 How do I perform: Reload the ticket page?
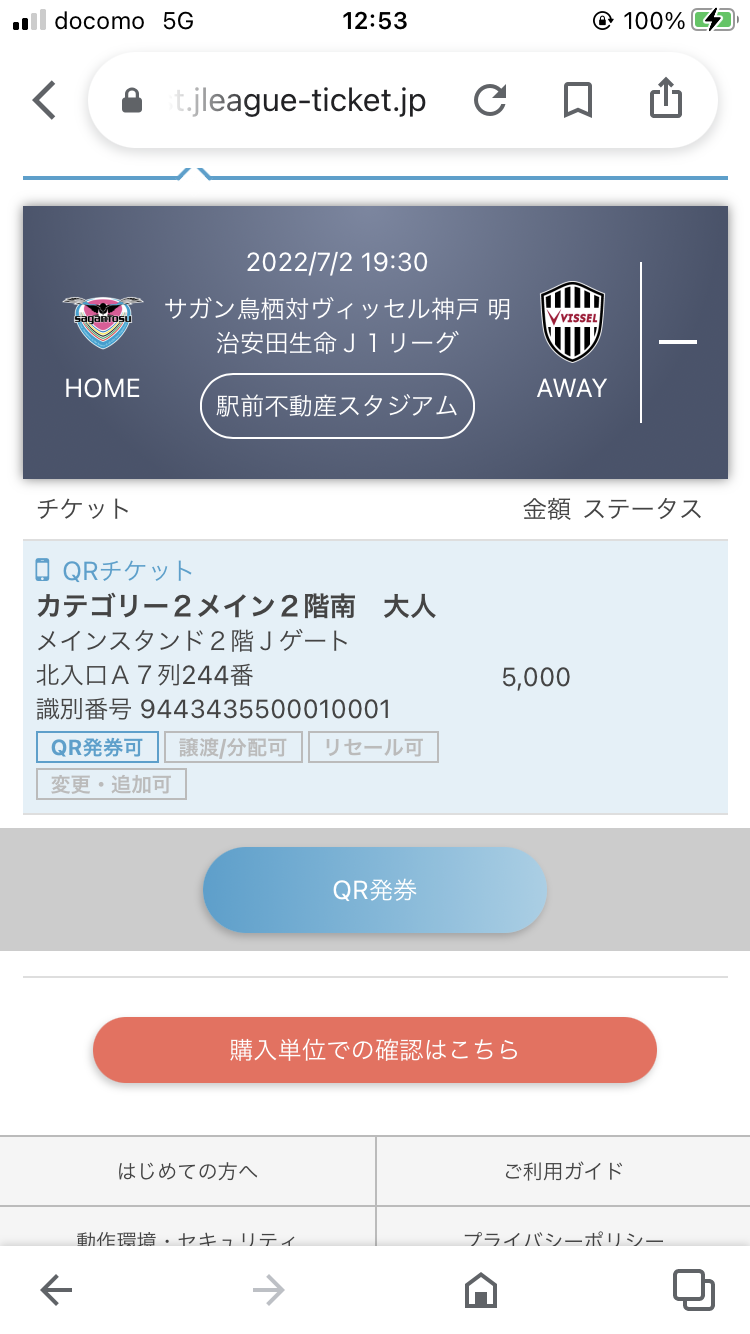coord(490,100)
